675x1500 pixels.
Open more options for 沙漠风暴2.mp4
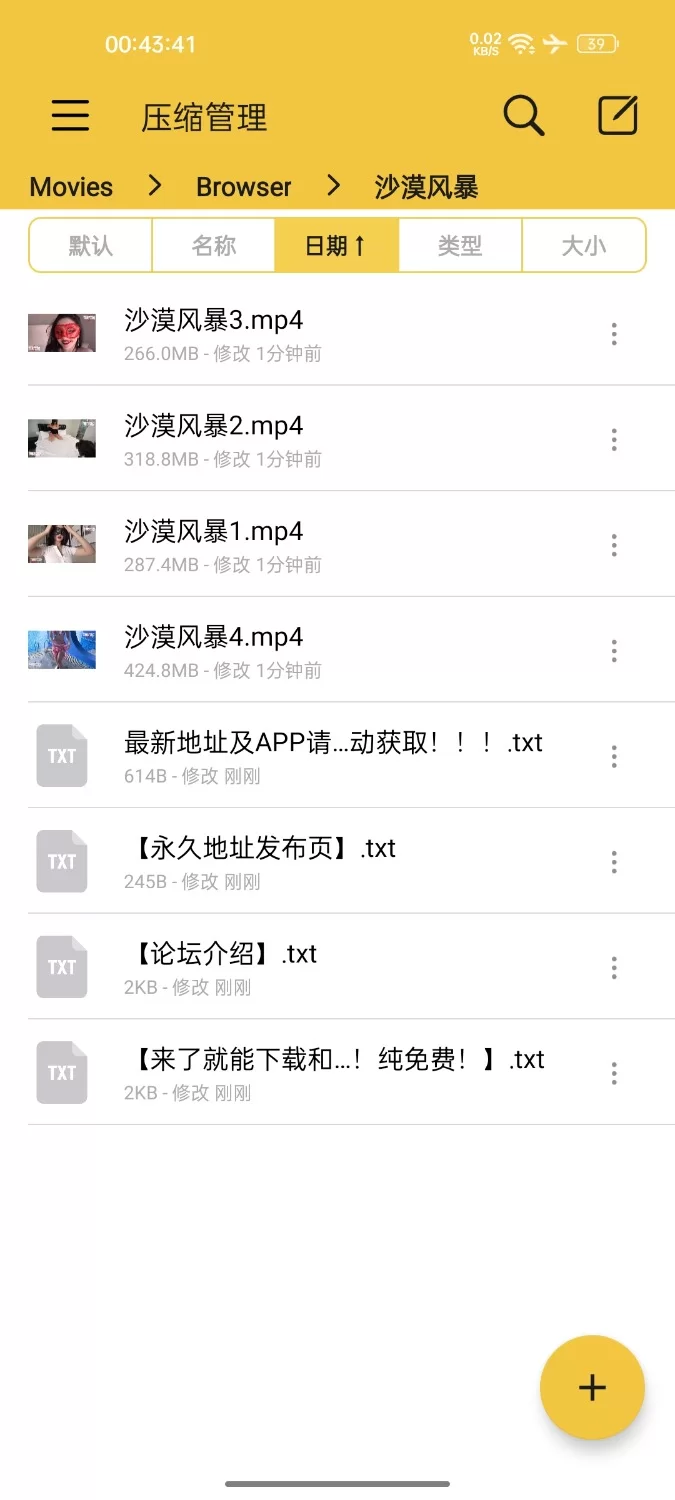(x=614, y=440)
